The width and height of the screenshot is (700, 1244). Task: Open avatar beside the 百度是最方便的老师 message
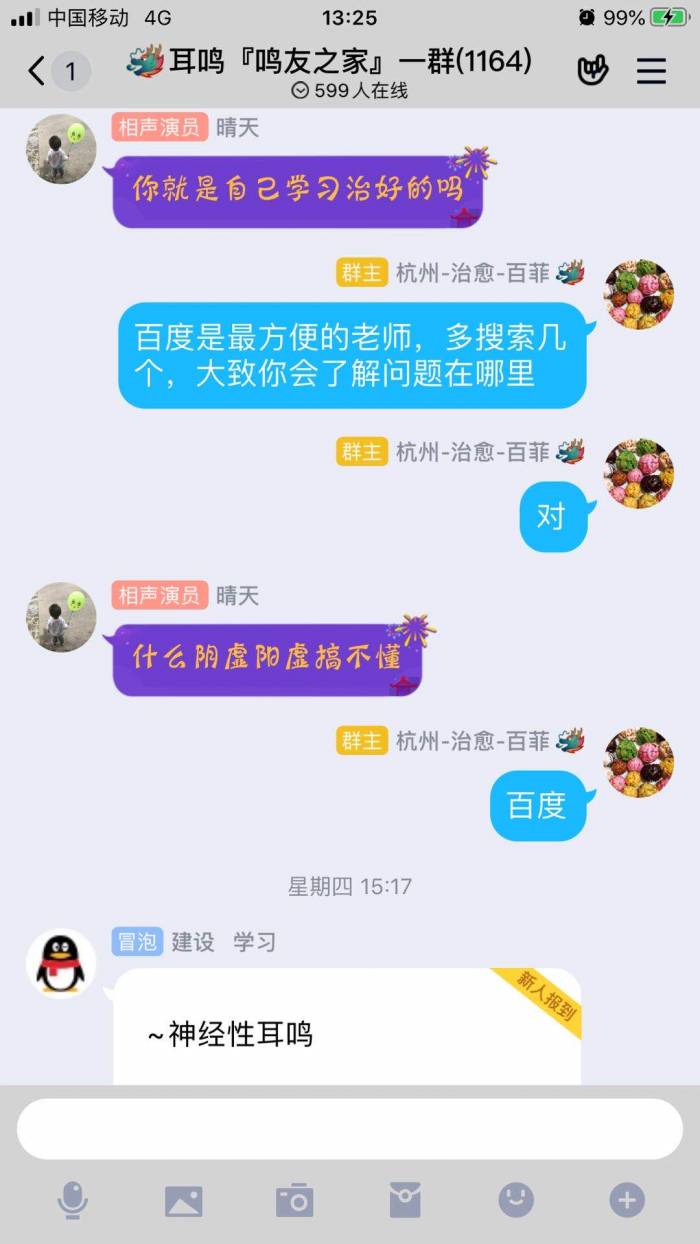(x=639, y=295)
